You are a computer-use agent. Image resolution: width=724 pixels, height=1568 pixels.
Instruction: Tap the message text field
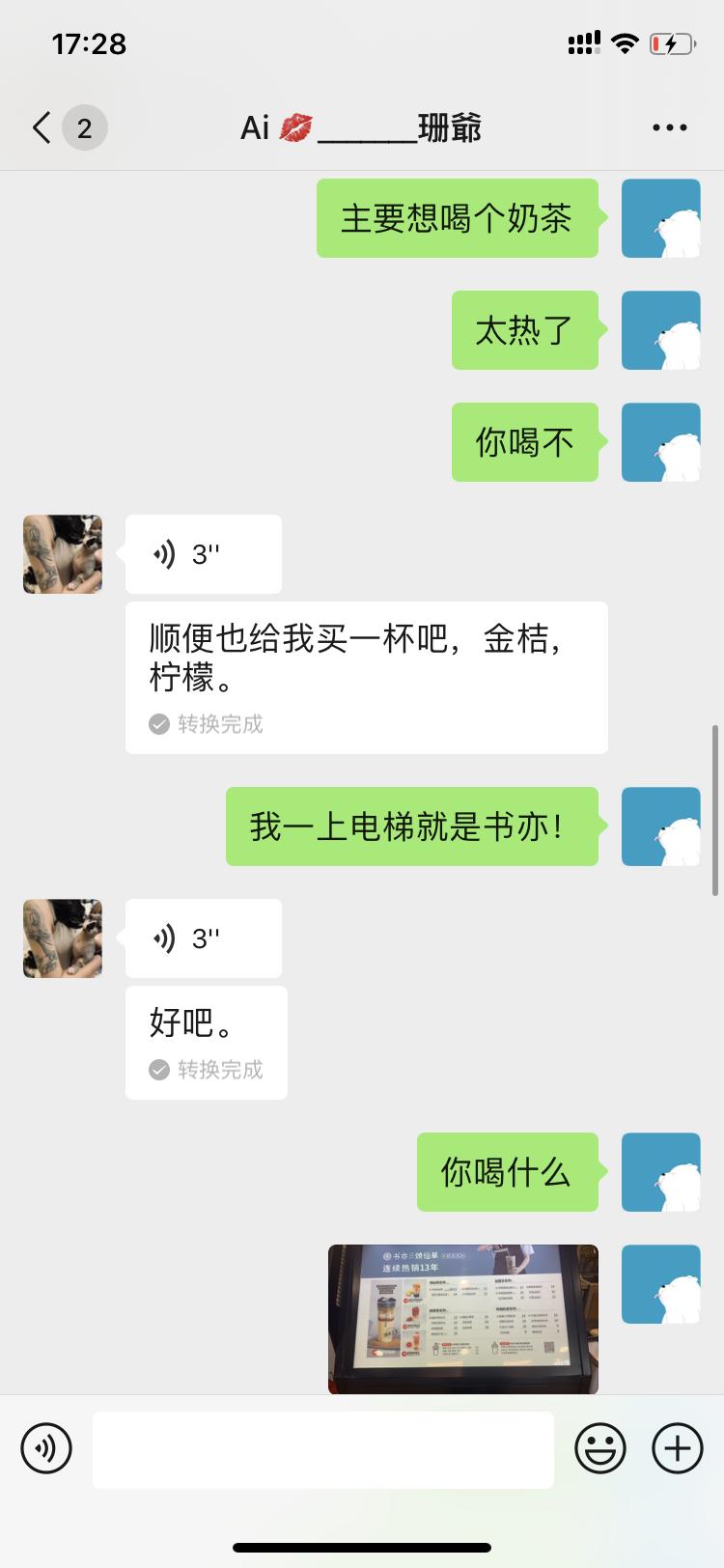click(x=322, y=1448)
